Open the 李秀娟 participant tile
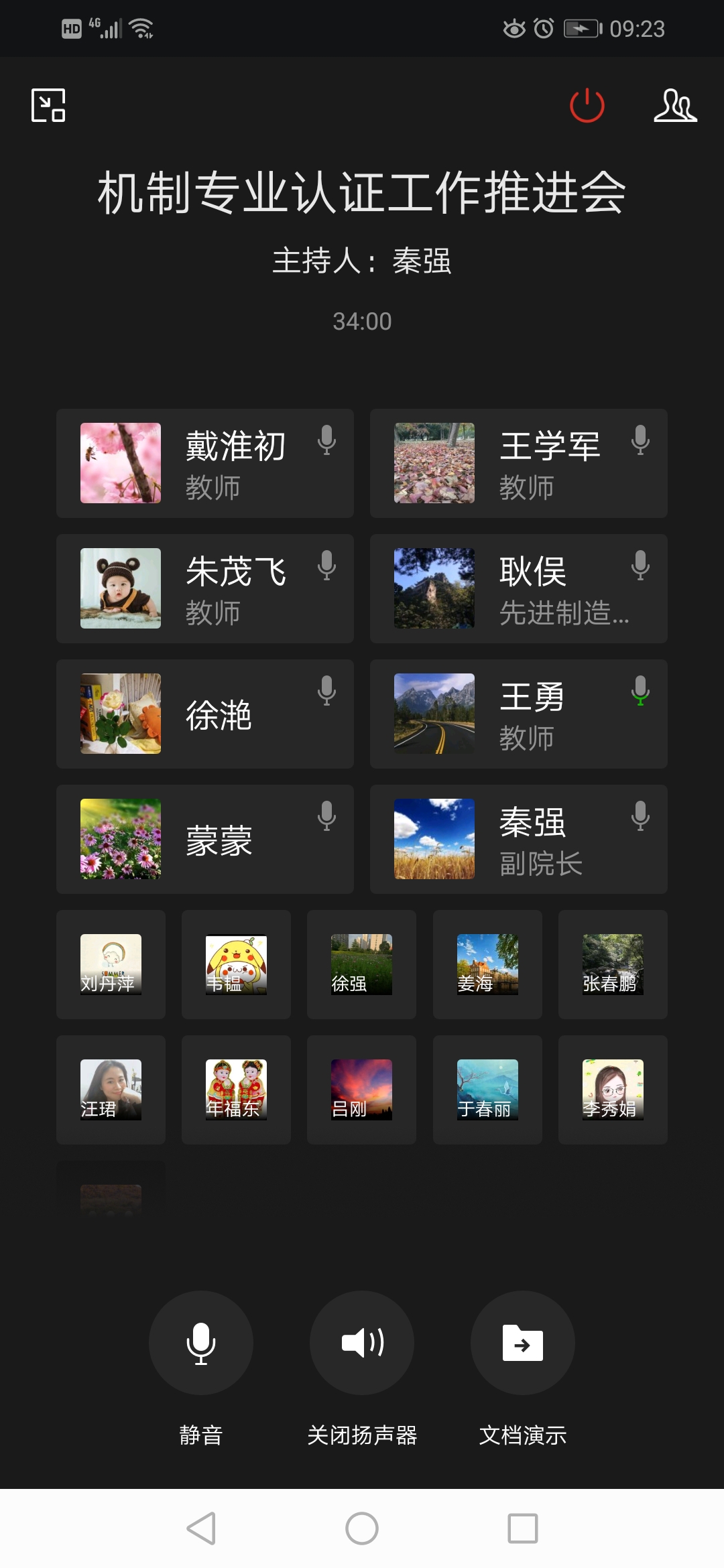Screen dimensions: 724x1568 tap(613, 1090)
